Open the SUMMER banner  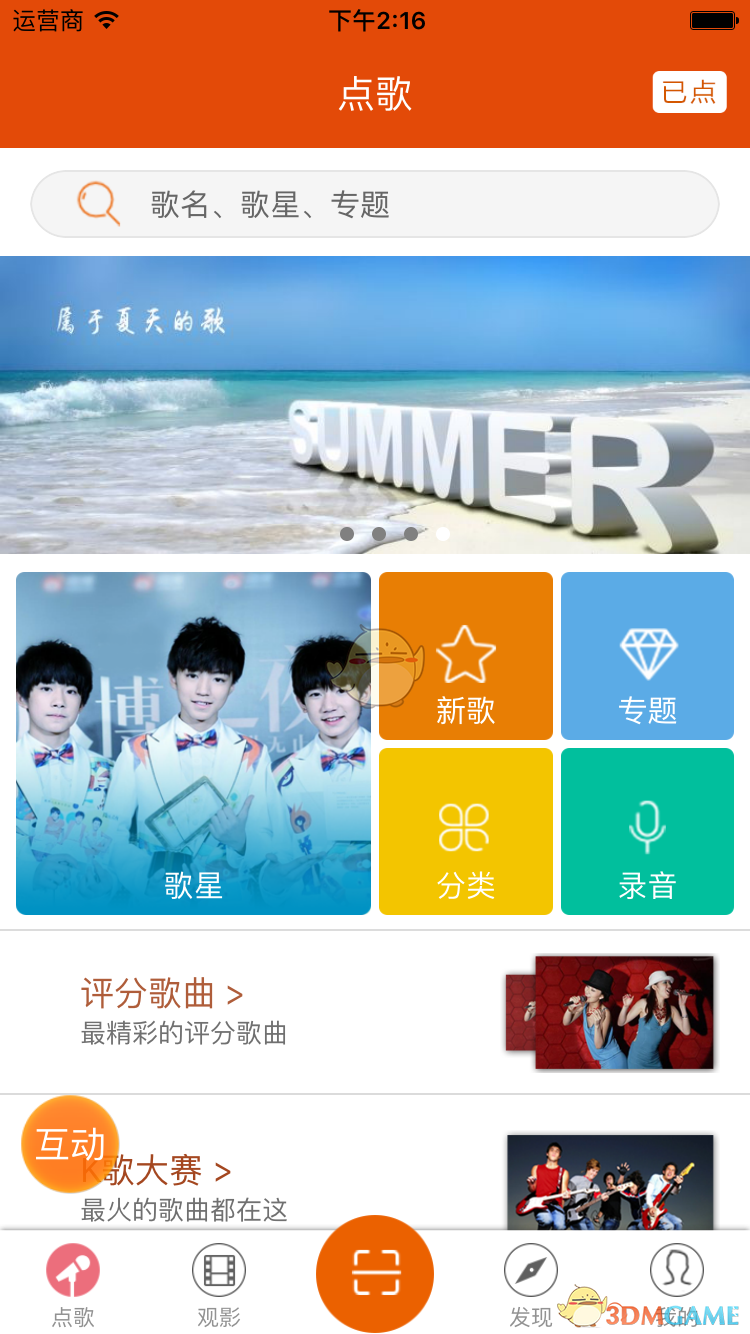375,404
